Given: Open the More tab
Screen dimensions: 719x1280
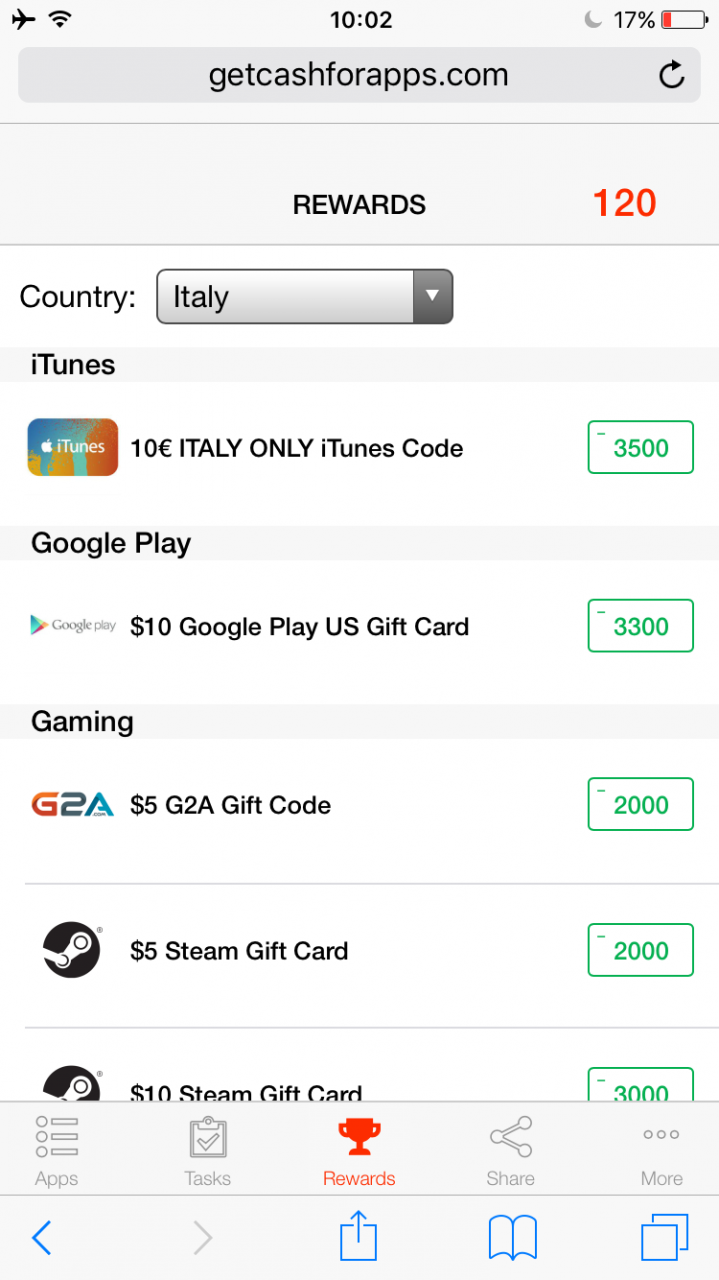Looking at the screenshot, I should [x=661, y=1151].
